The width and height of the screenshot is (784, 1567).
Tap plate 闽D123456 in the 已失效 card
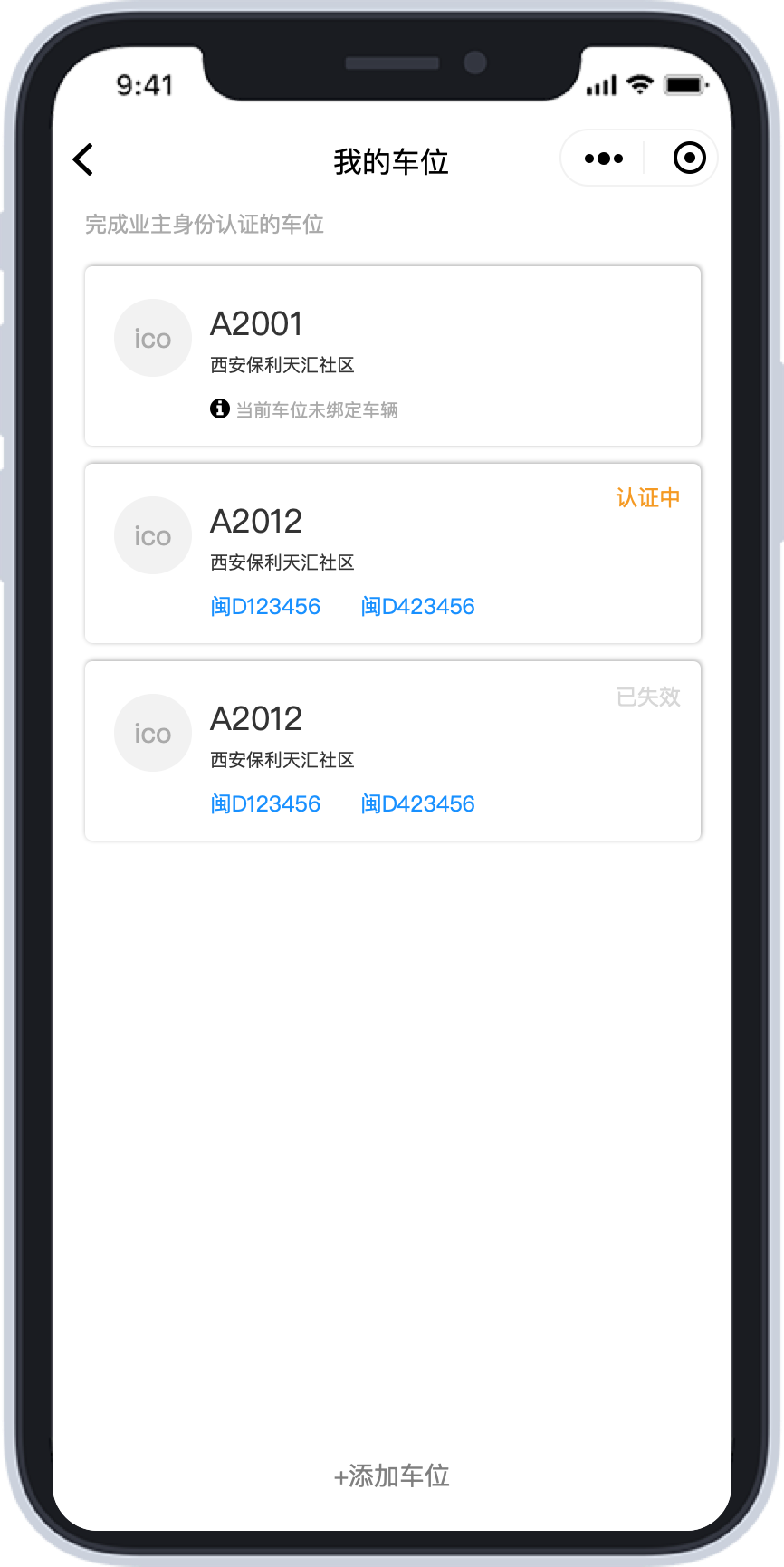tap(265, 803)
